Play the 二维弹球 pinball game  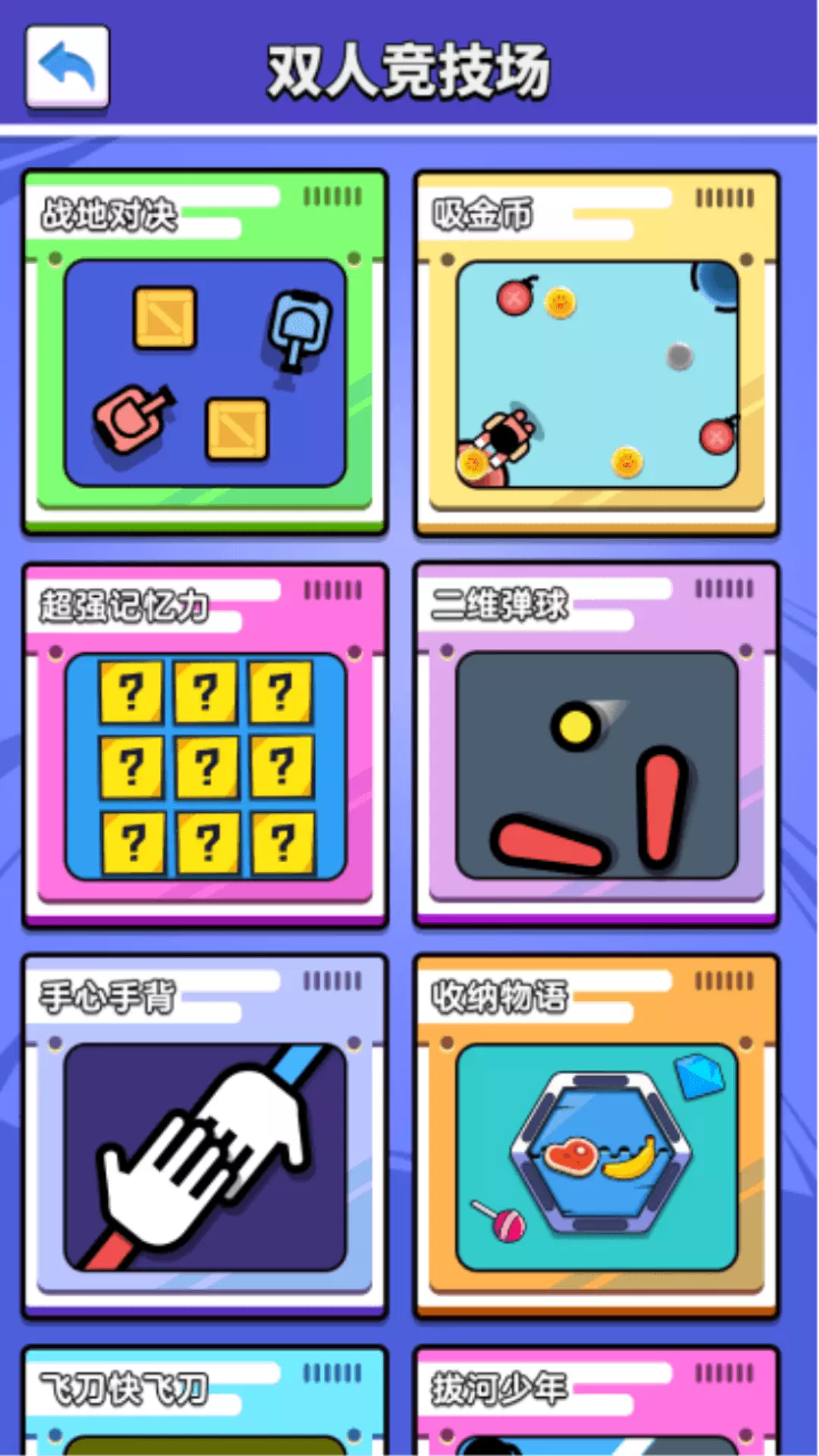597,745
